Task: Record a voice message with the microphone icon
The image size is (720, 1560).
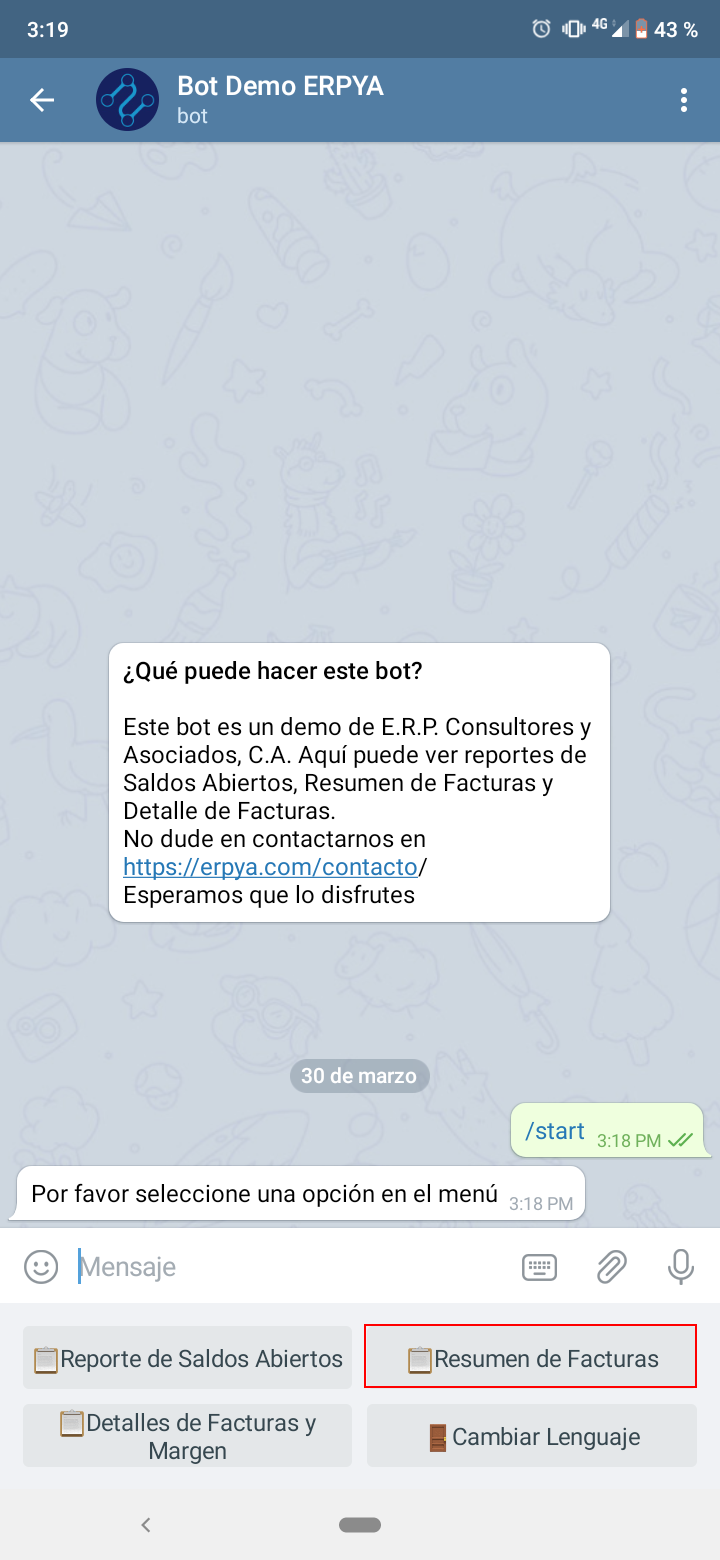Action: click(680, 1266)
